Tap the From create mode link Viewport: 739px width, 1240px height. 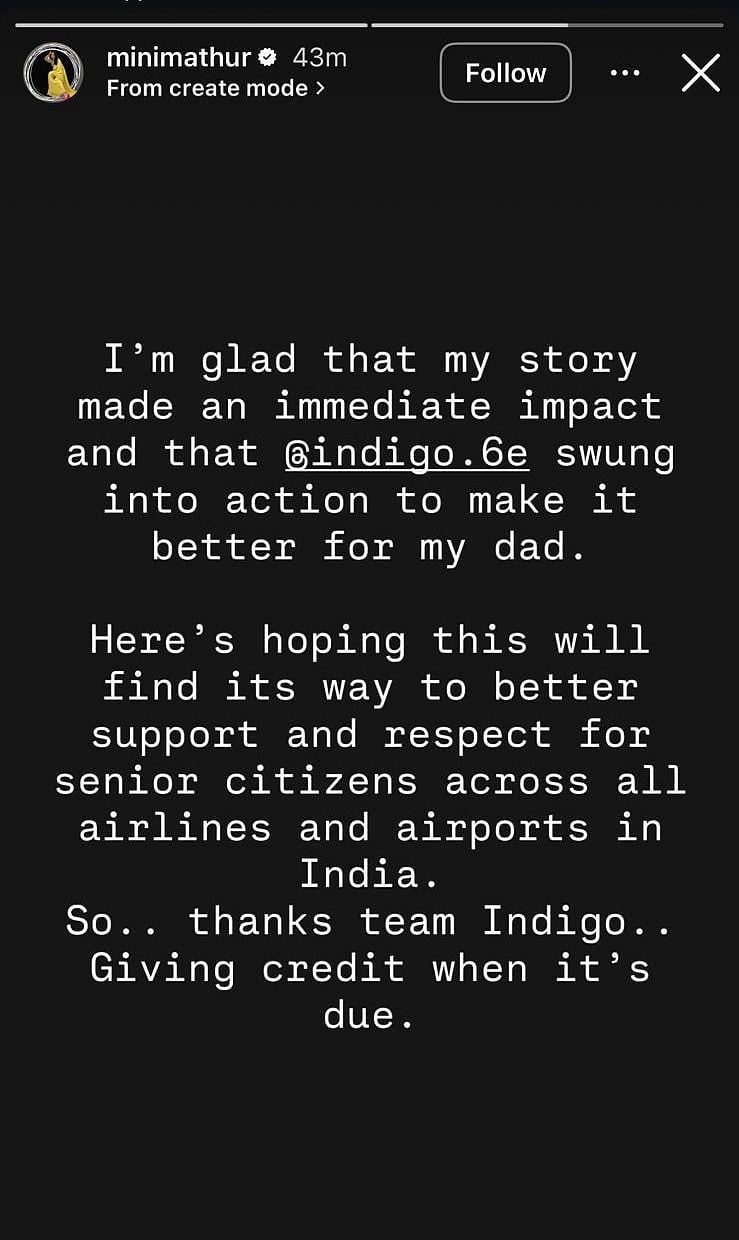215,88
